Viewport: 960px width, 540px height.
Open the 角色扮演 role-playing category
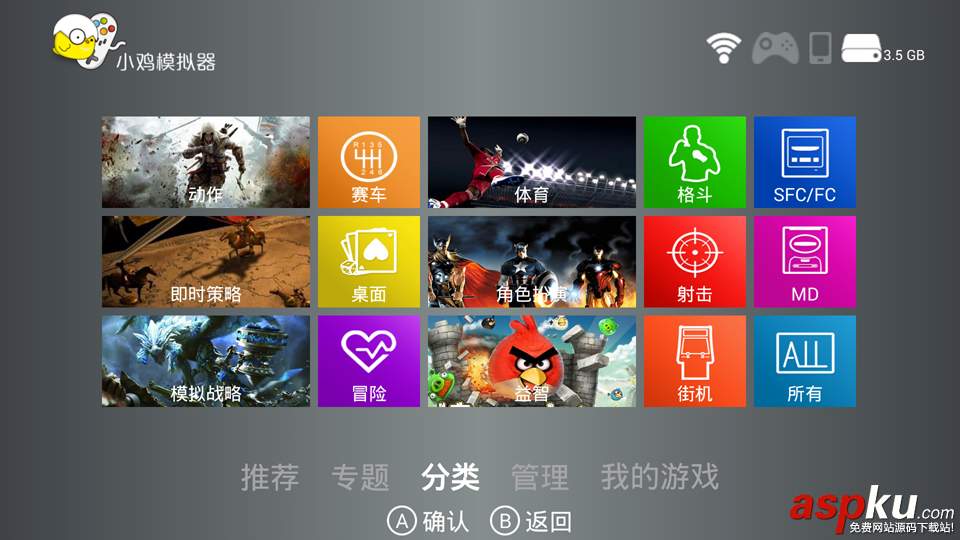coord(531,261)
